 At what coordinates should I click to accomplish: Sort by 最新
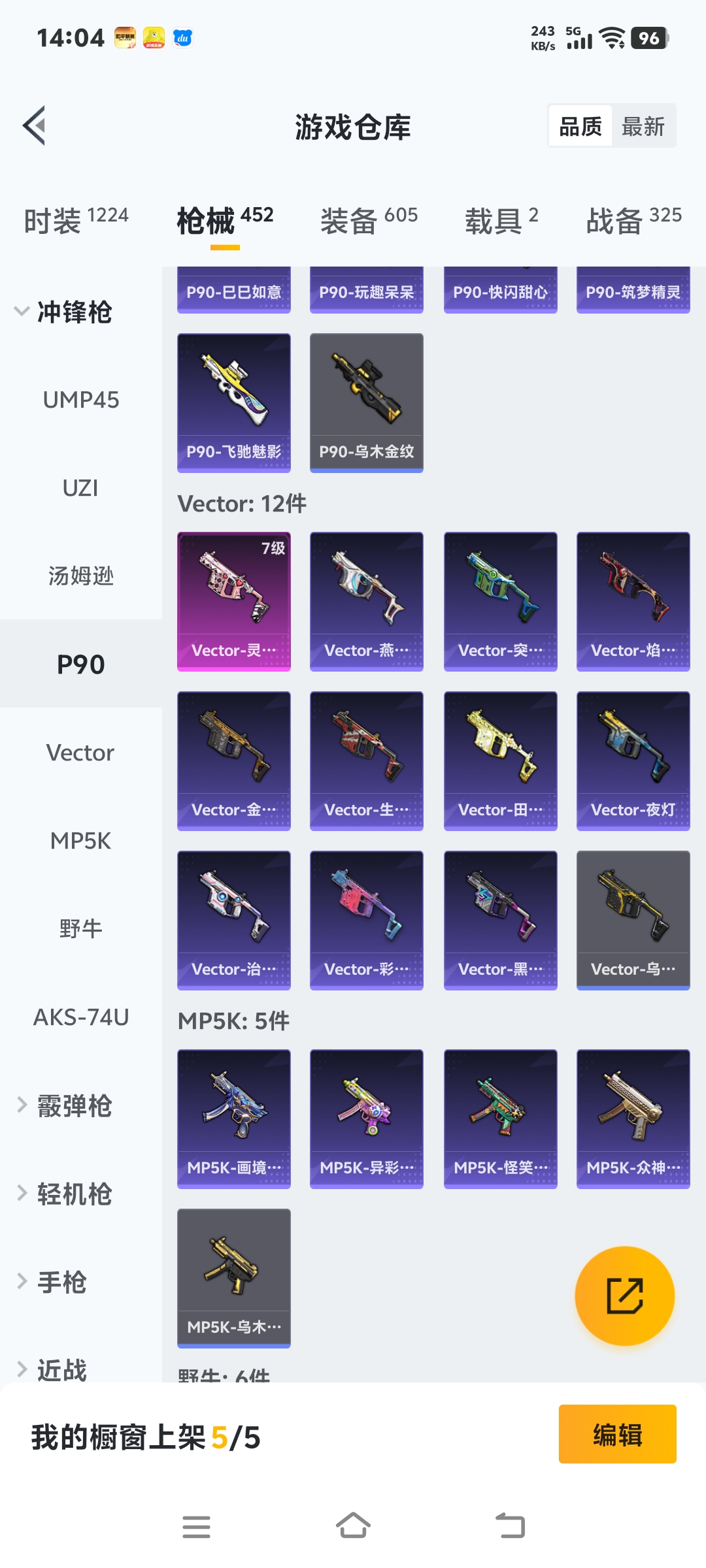pos(643,126)
